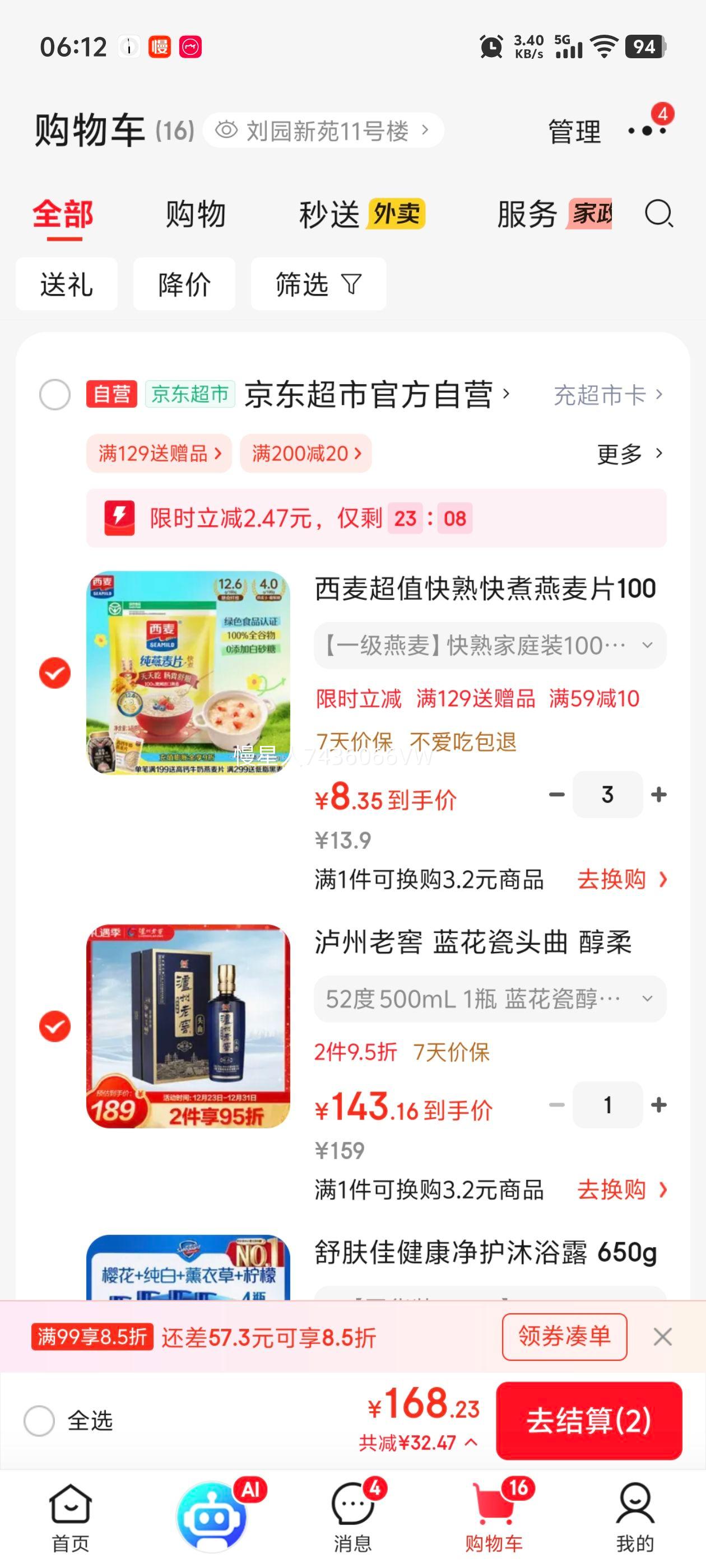Open the search icon

pos(657,214)
